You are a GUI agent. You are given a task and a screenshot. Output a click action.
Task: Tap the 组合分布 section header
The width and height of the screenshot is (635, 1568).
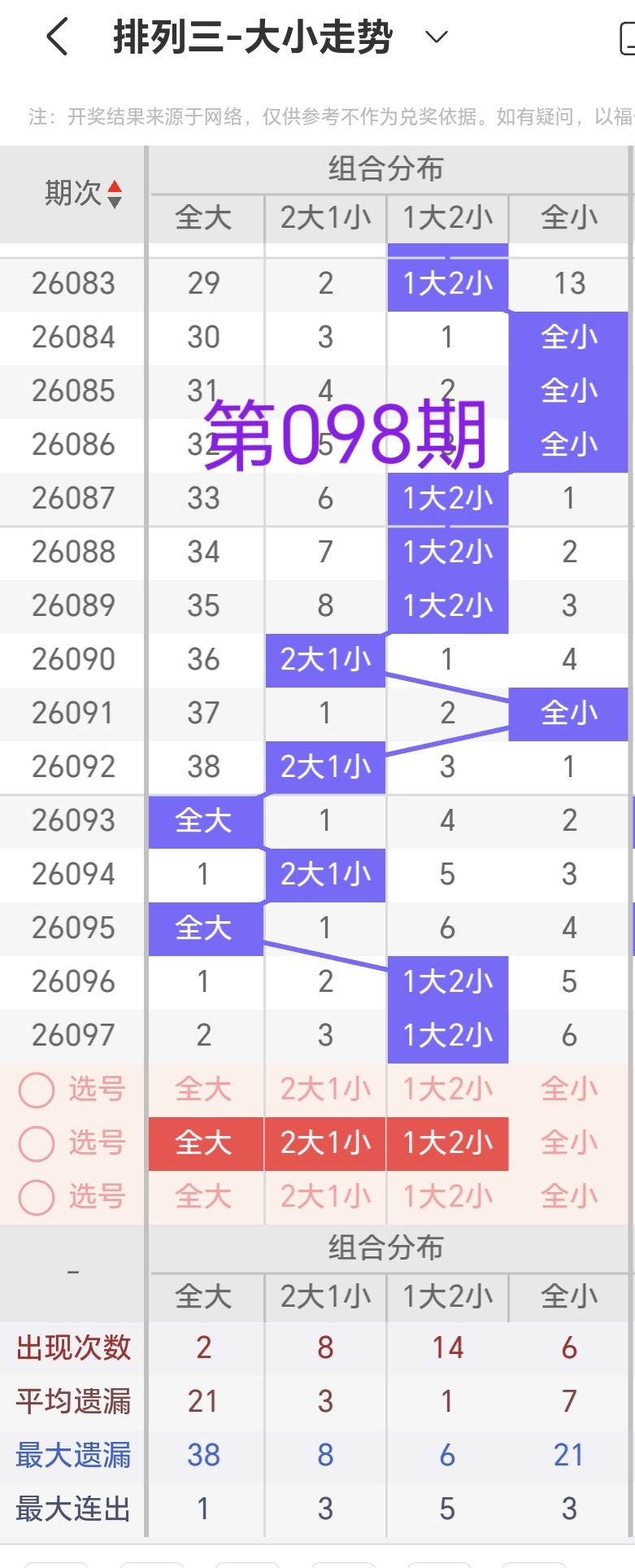point(389,170)
